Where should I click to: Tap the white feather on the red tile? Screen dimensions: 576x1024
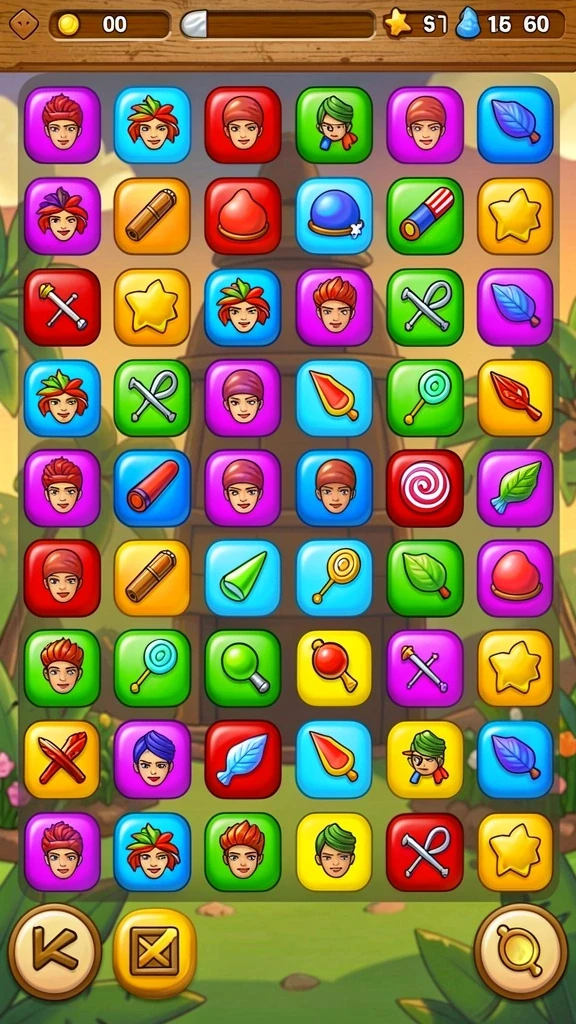tap(243, 759)
